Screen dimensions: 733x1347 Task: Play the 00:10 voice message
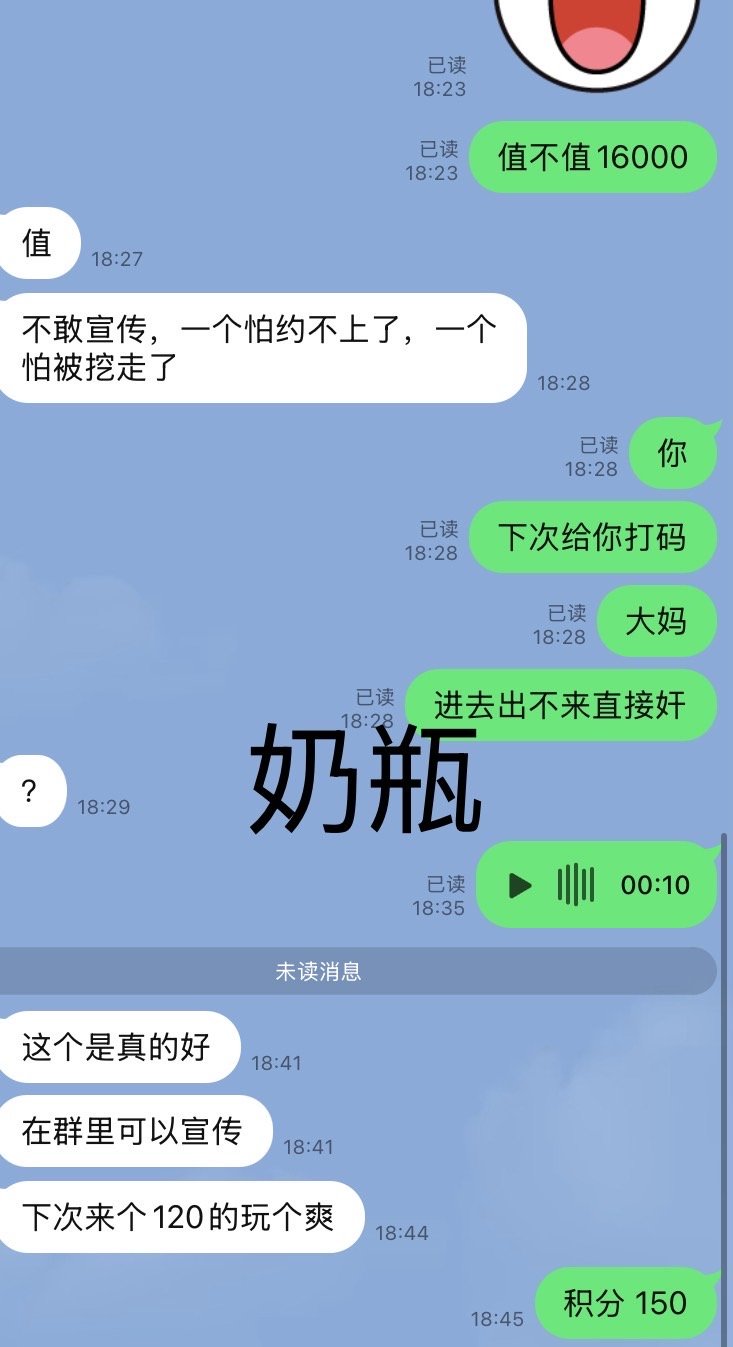520,885
